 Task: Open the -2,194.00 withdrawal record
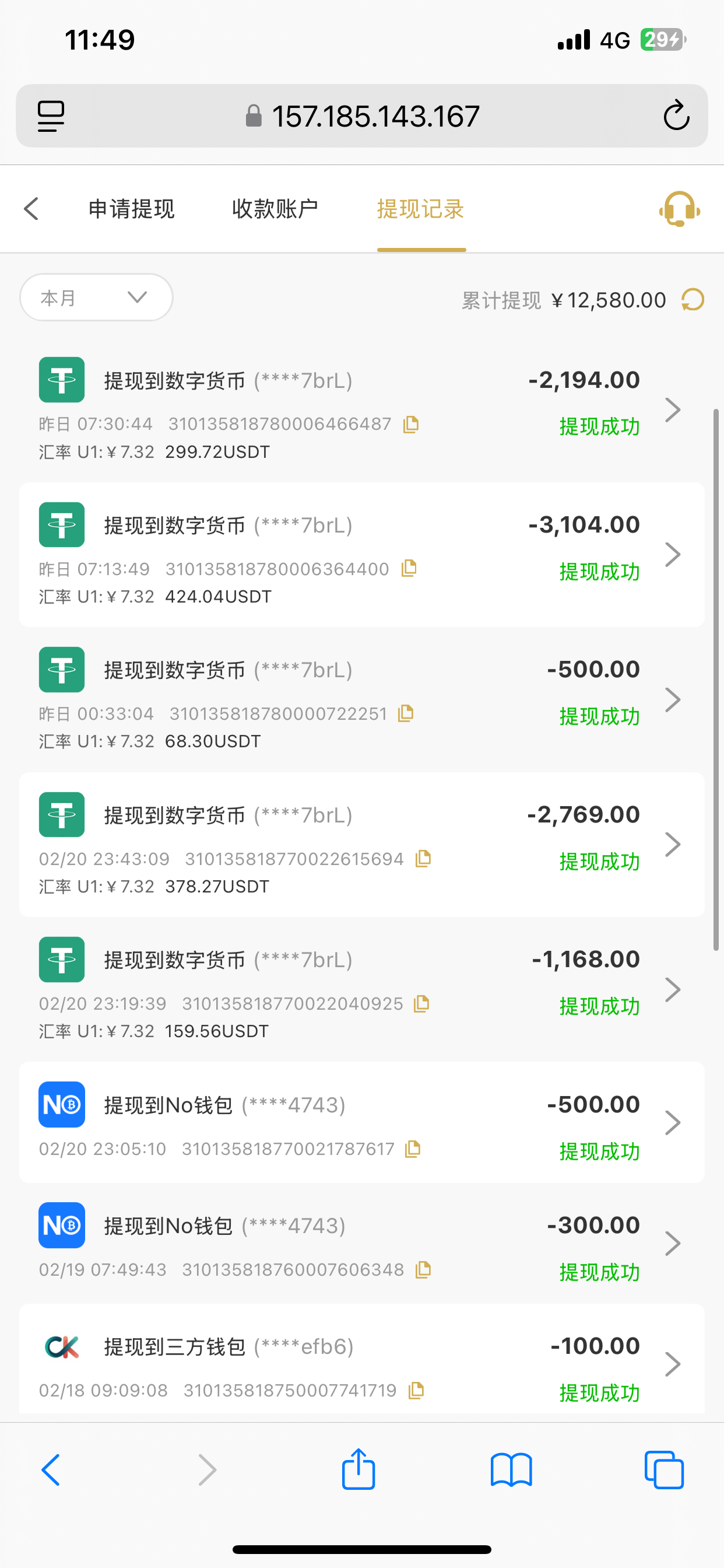(x=672, y=409)
